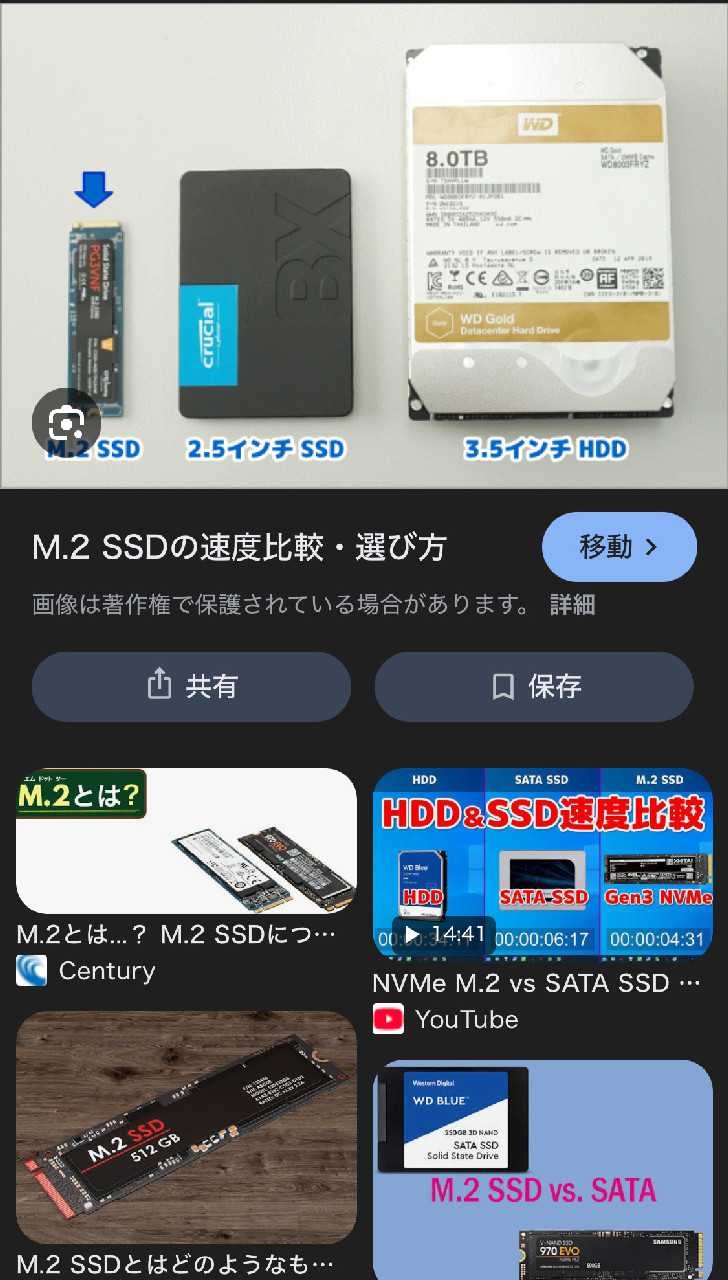Save the image with 保存
The image size is (728, 1280).
tap(534, 686)
